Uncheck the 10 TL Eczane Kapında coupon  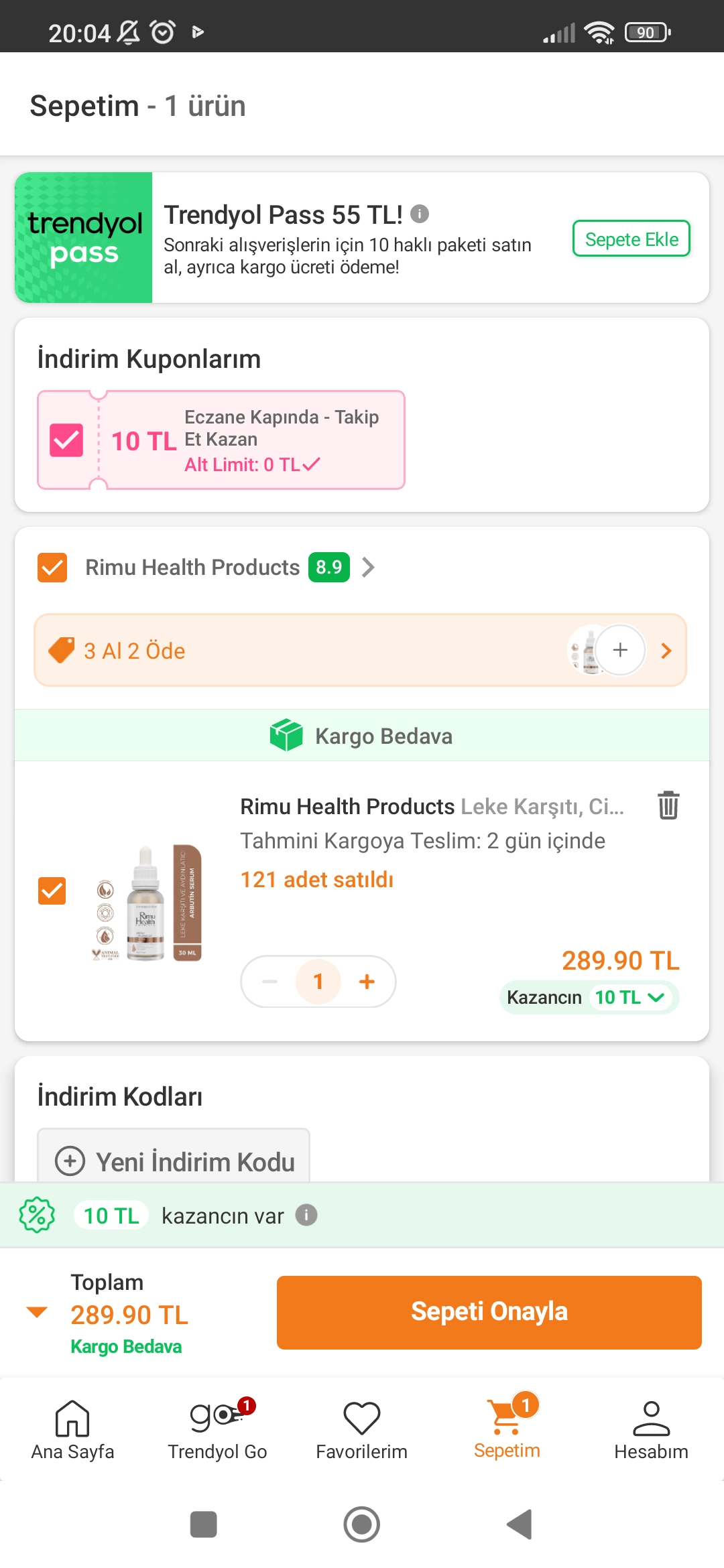click(x=66, y=440)
